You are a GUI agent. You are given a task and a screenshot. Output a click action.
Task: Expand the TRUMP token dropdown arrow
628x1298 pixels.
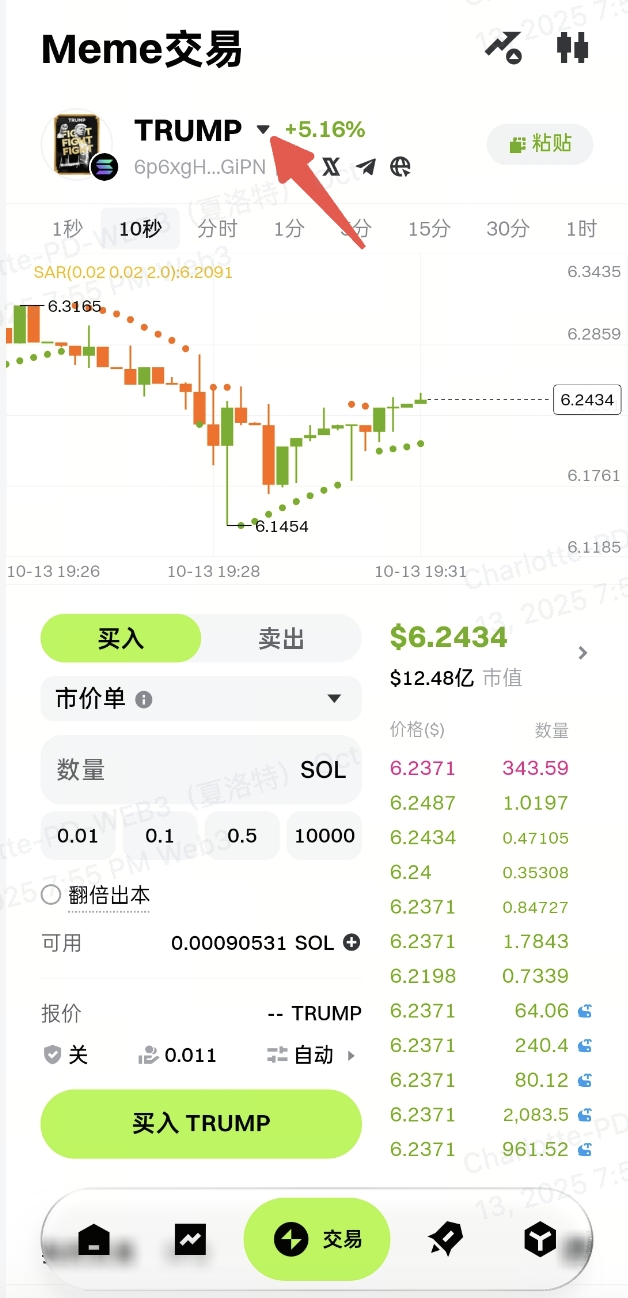point(263,130)
